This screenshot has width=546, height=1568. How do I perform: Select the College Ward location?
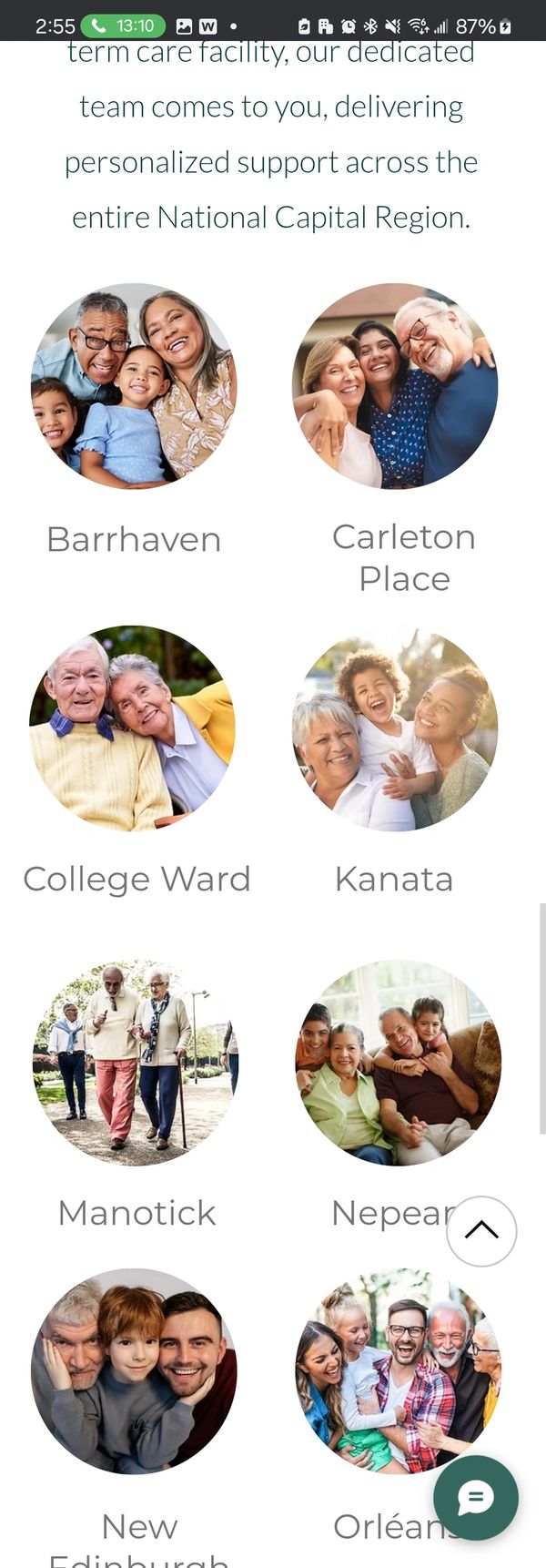click(x=134, y=728)
